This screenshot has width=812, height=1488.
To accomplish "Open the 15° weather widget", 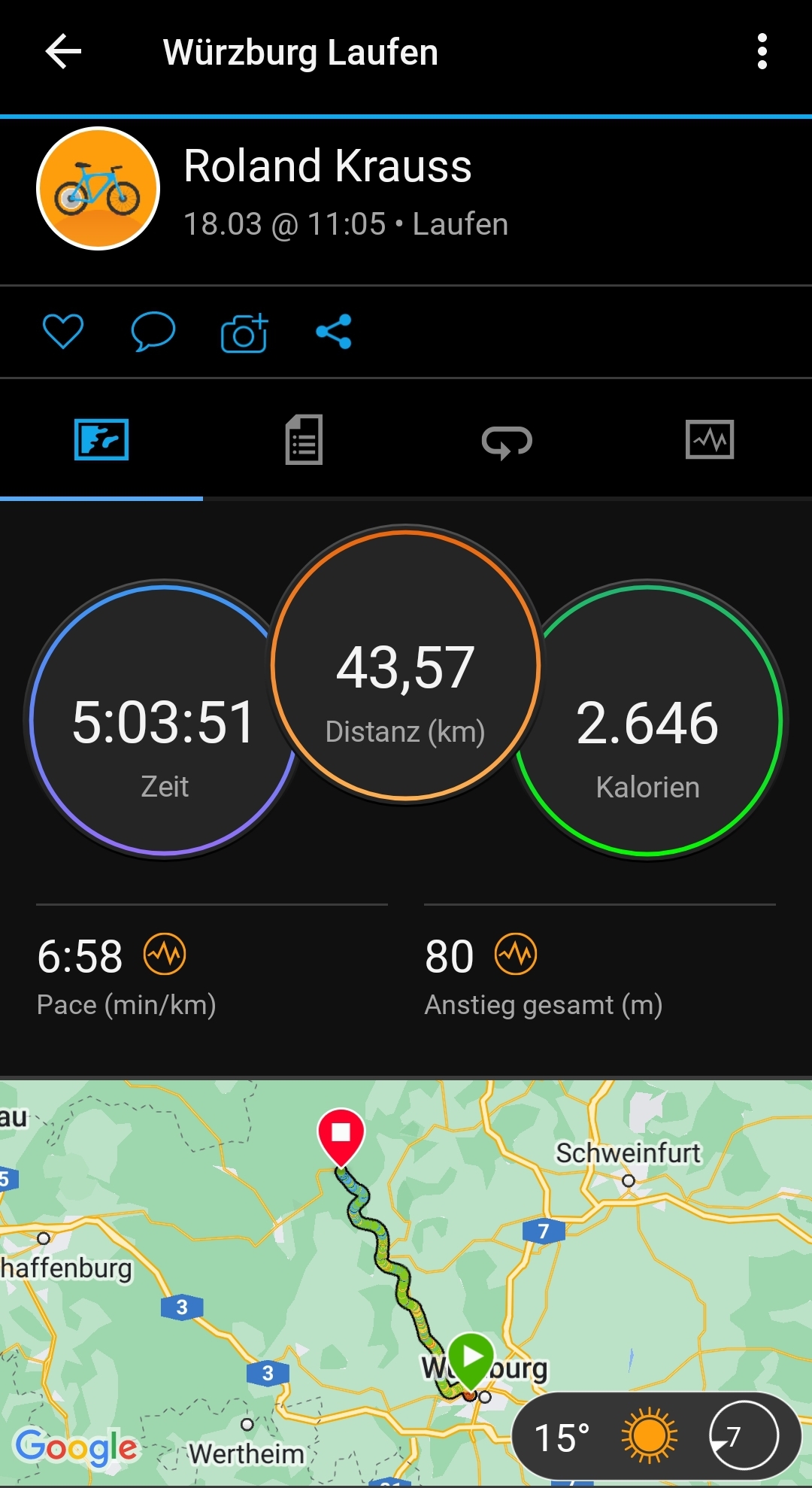I will (656, 1437).
